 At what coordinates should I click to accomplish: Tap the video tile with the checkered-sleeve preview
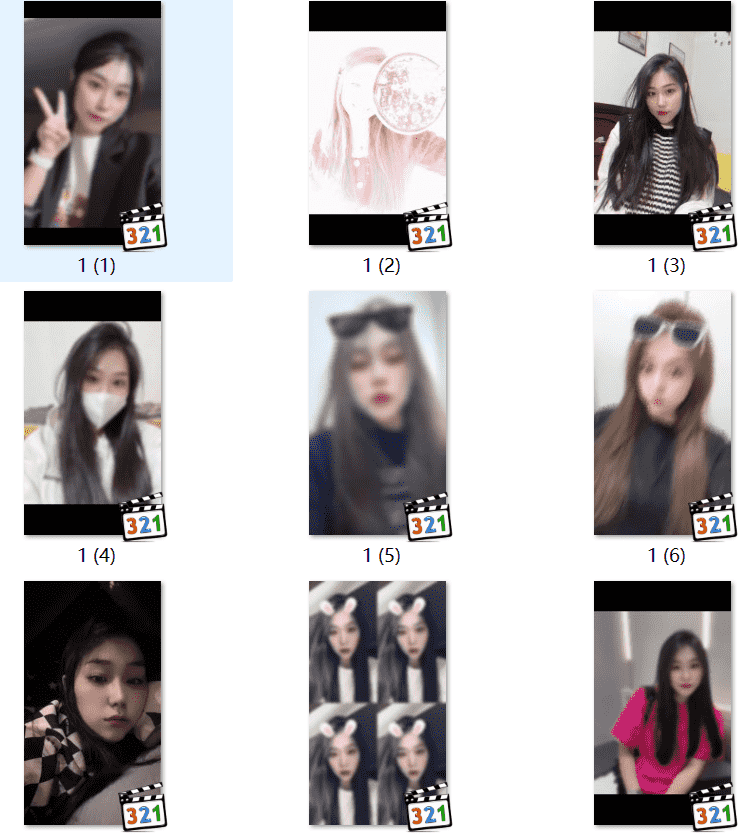pos(92,703)
